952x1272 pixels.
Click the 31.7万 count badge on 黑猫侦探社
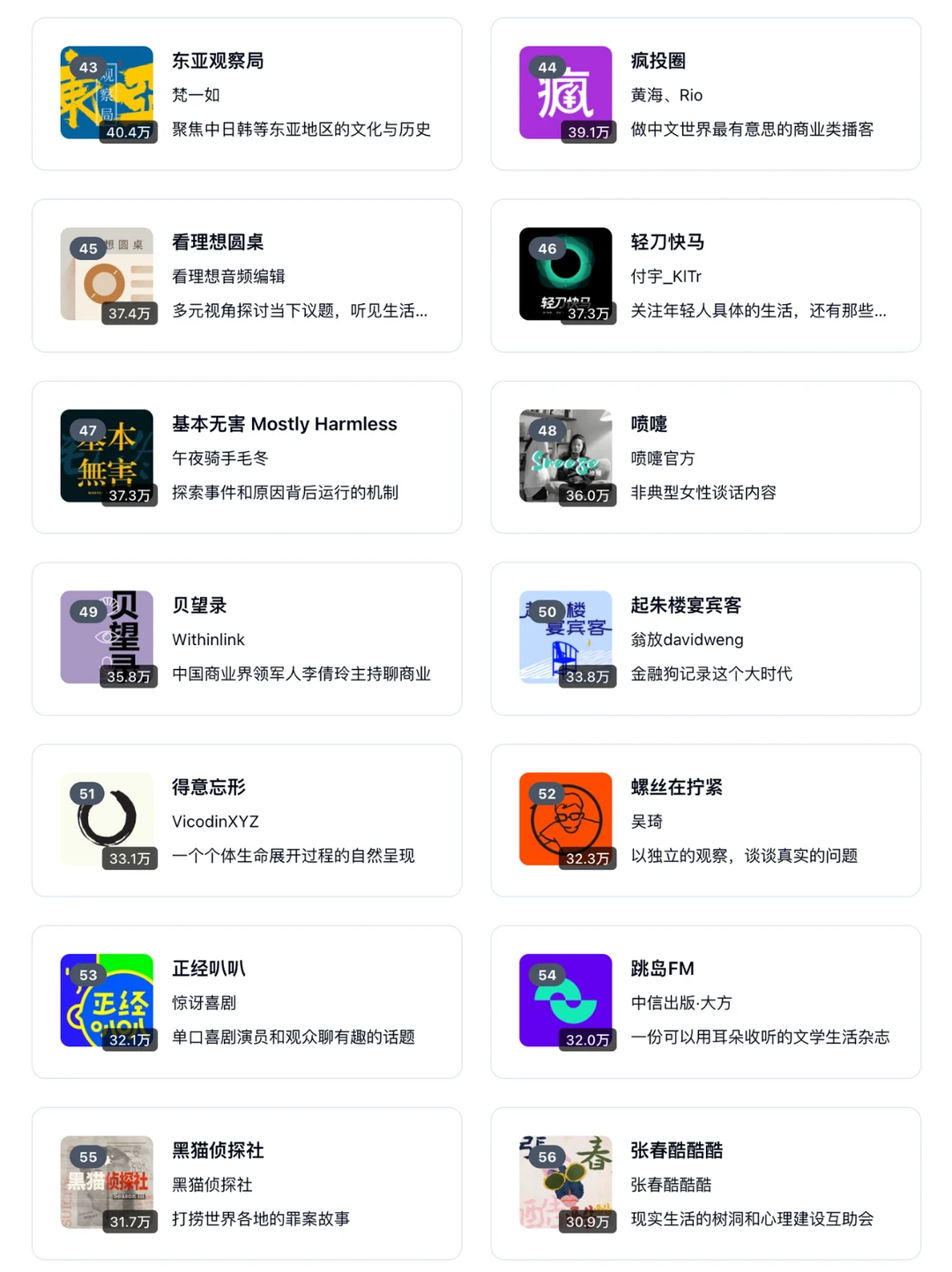coord(129,1223)
